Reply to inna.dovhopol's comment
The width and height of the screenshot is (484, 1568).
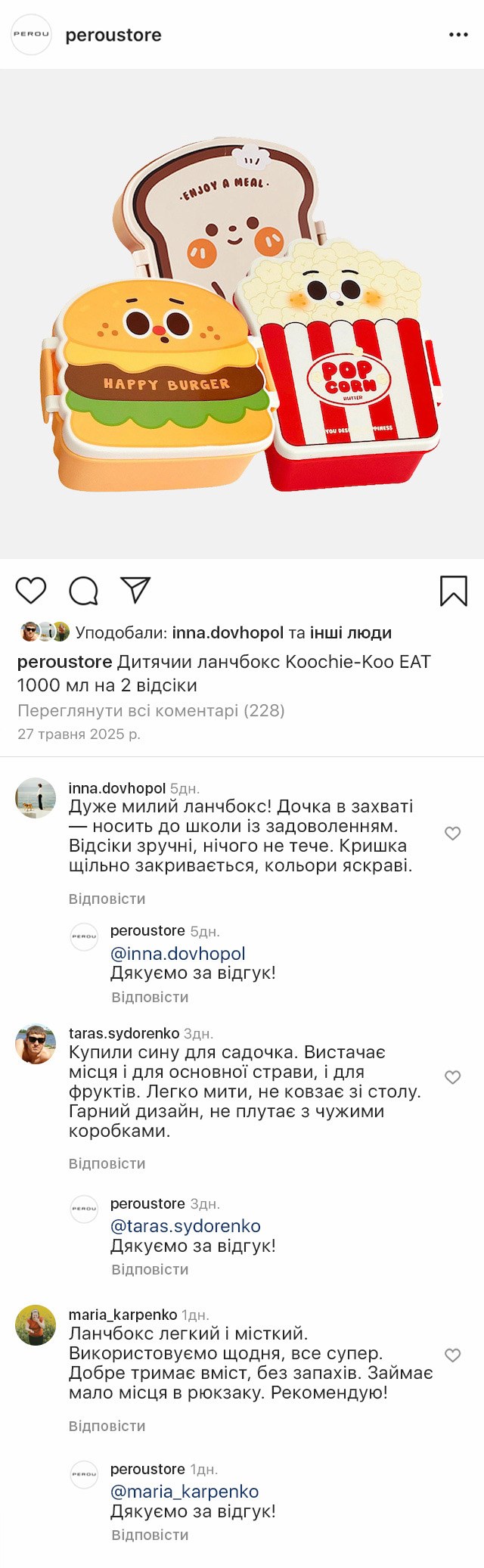[107, 899]
